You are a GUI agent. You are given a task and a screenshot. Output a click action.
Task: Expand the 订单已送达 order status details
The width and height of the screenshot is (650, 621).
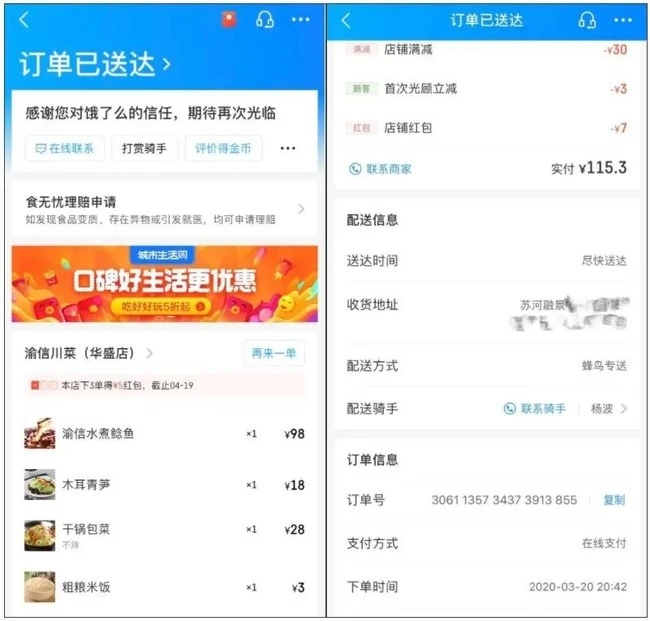tap(96, 65)
